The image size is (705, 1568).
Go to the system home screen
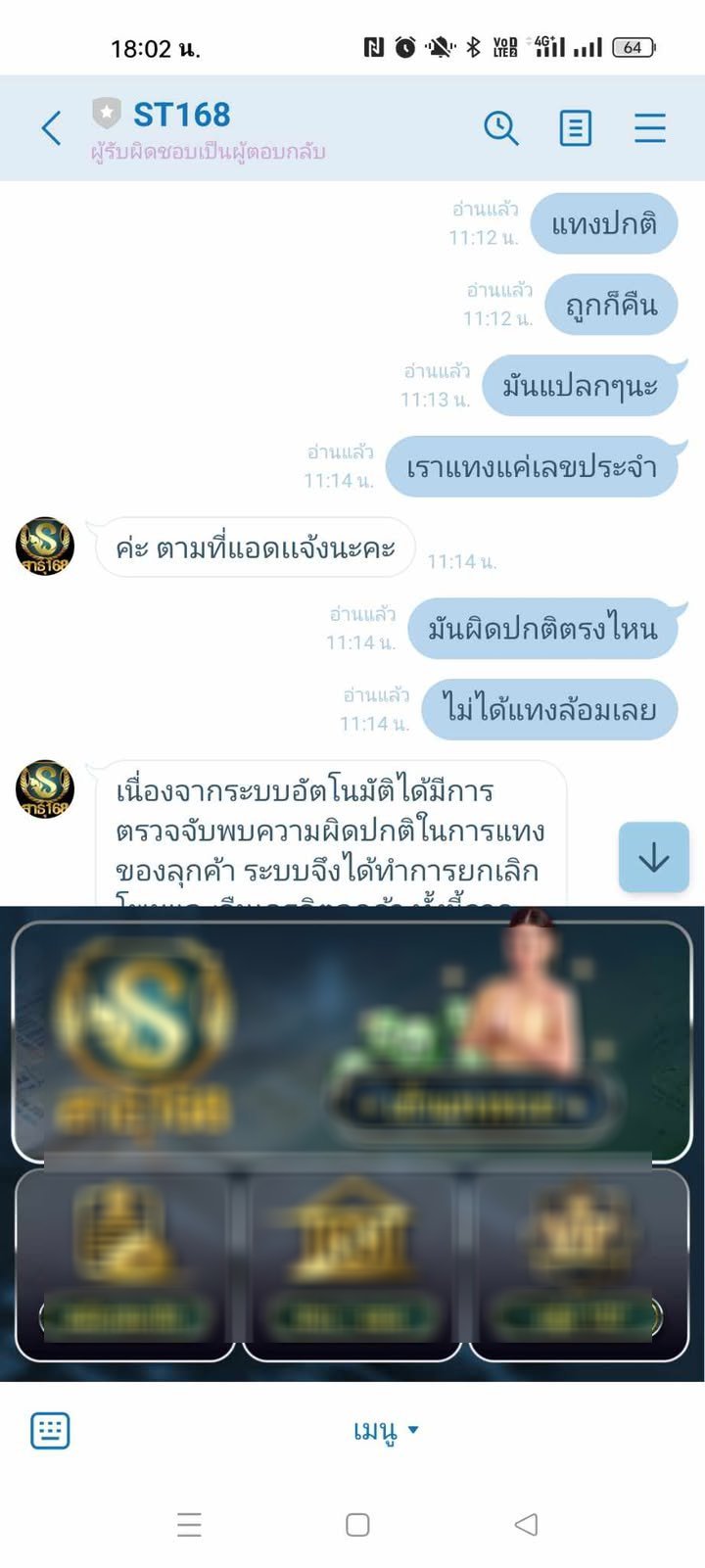pos(357,1525)
